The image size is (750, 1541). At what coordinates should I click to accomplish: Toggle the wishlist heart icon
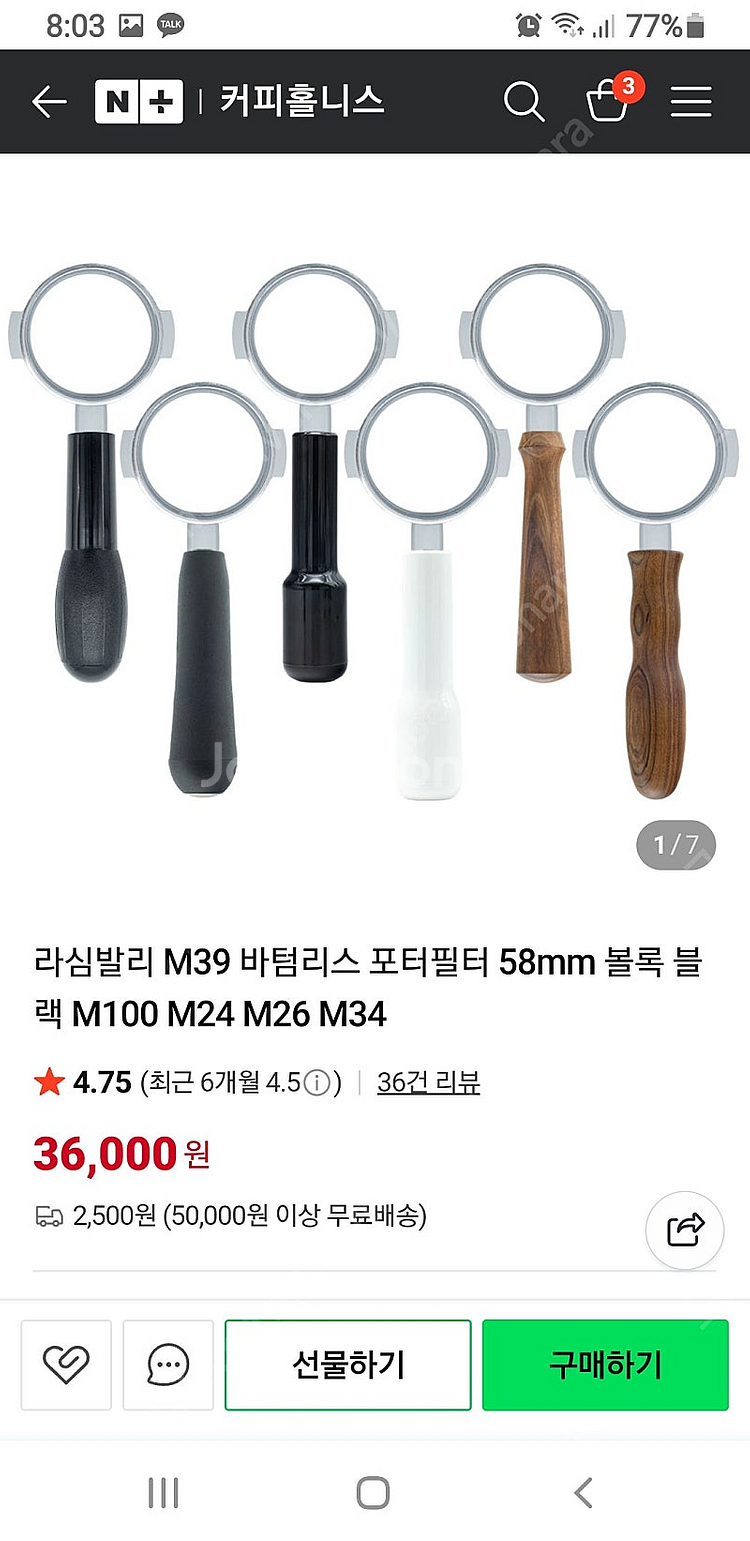pyautogui.click(x=65, y=1364)
